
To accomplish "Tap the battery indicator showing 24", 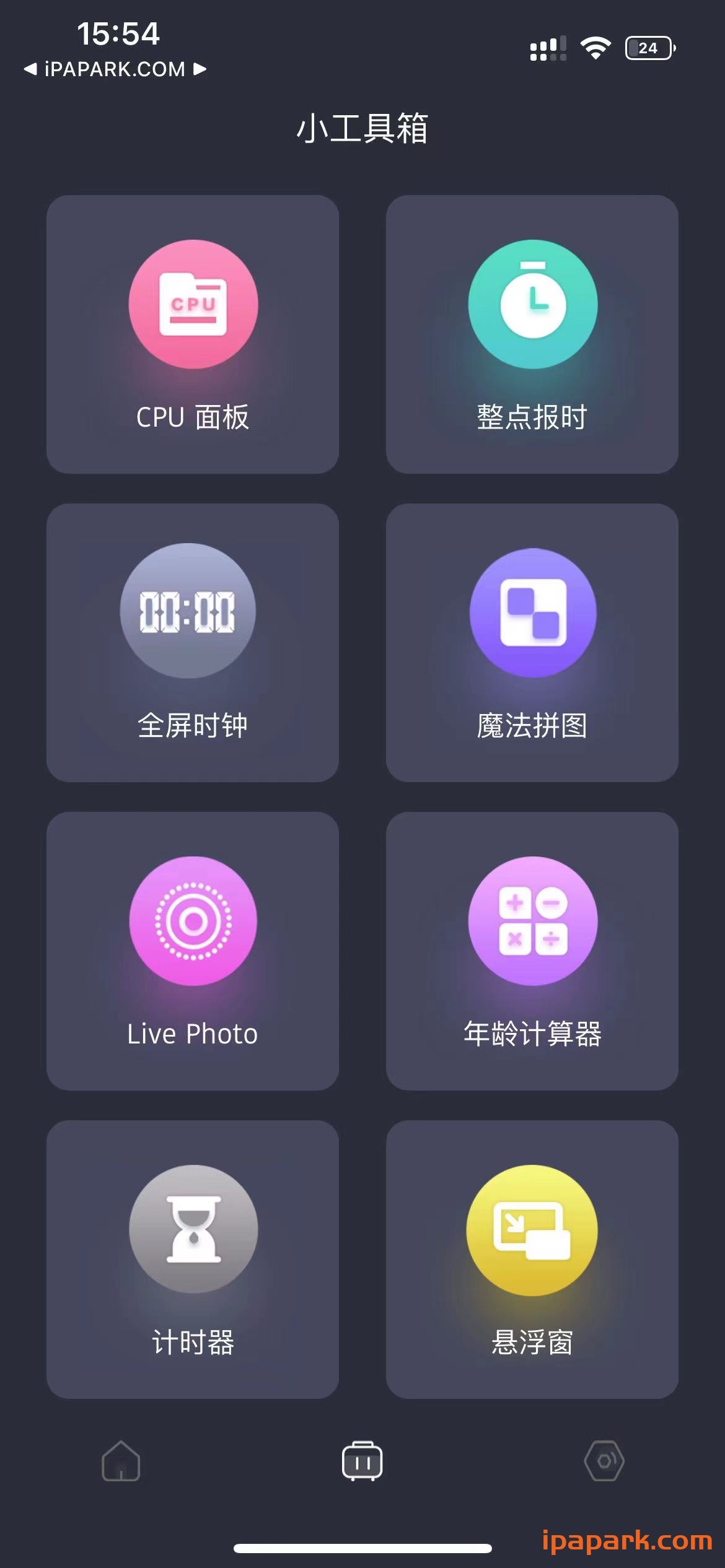I will [x=648, y=47].
